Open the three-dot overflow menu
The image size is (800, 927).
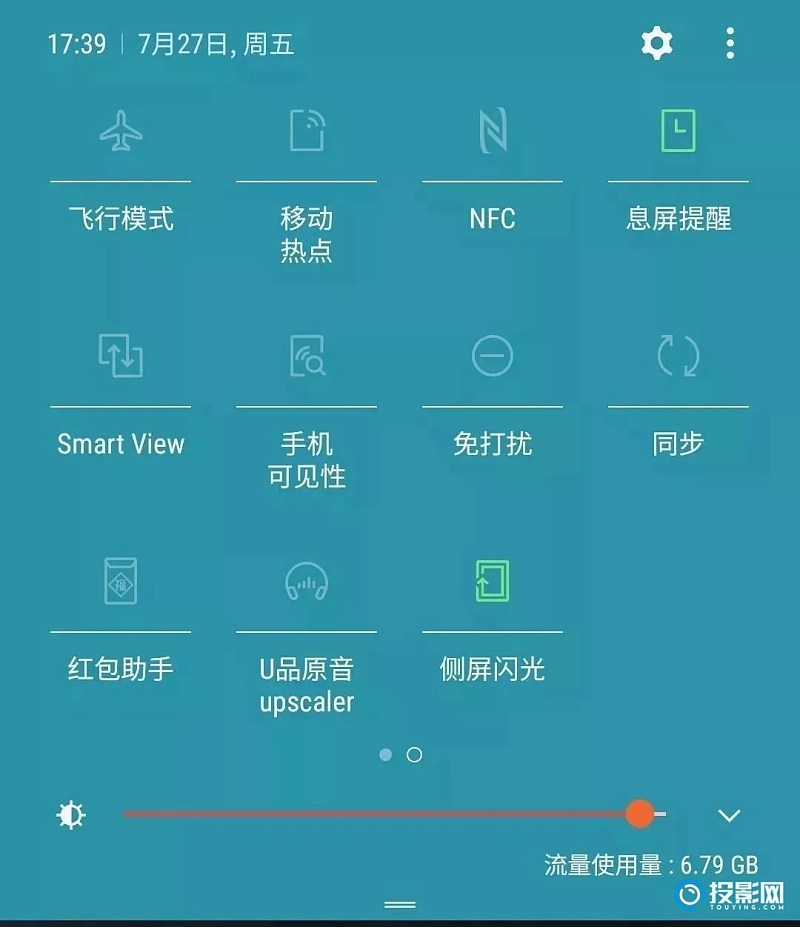730,43
